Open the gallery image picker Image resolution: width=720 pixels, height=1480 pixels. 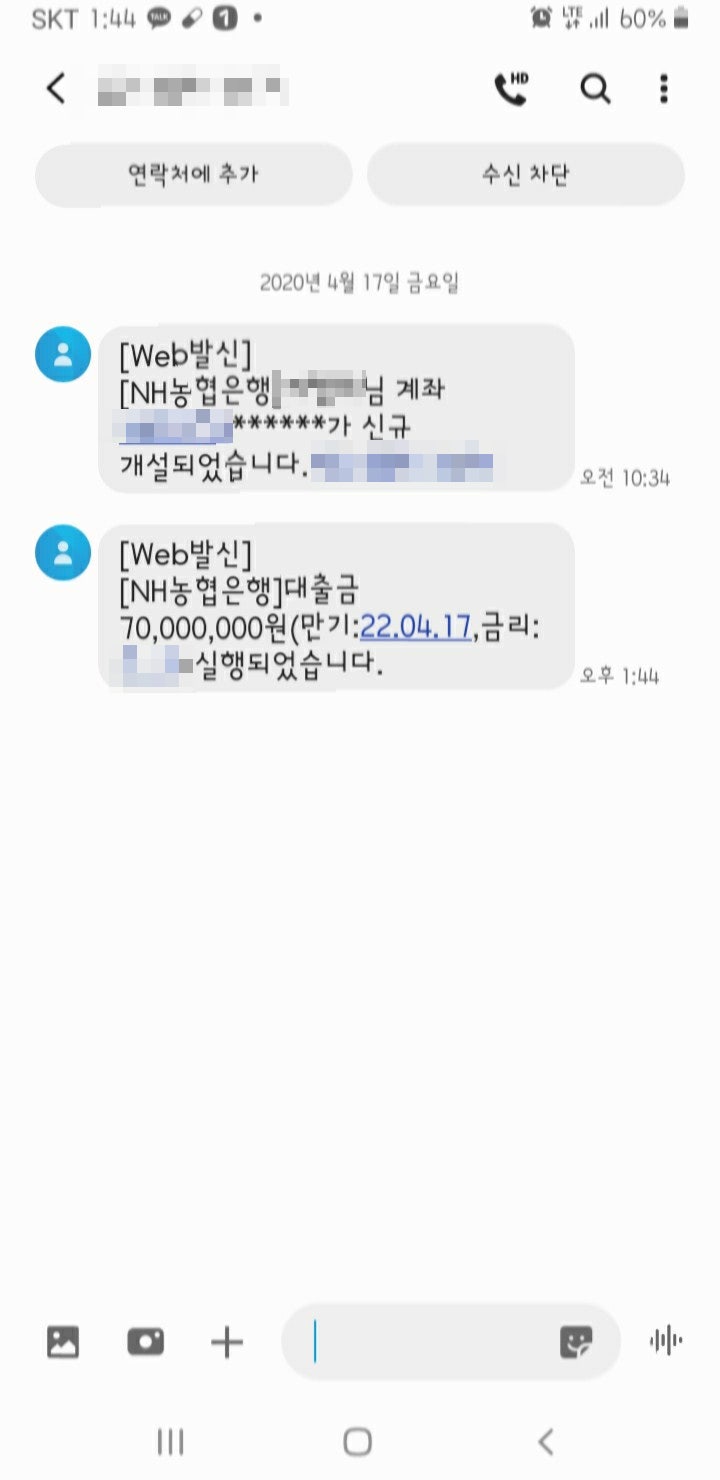click(63, 1341)
